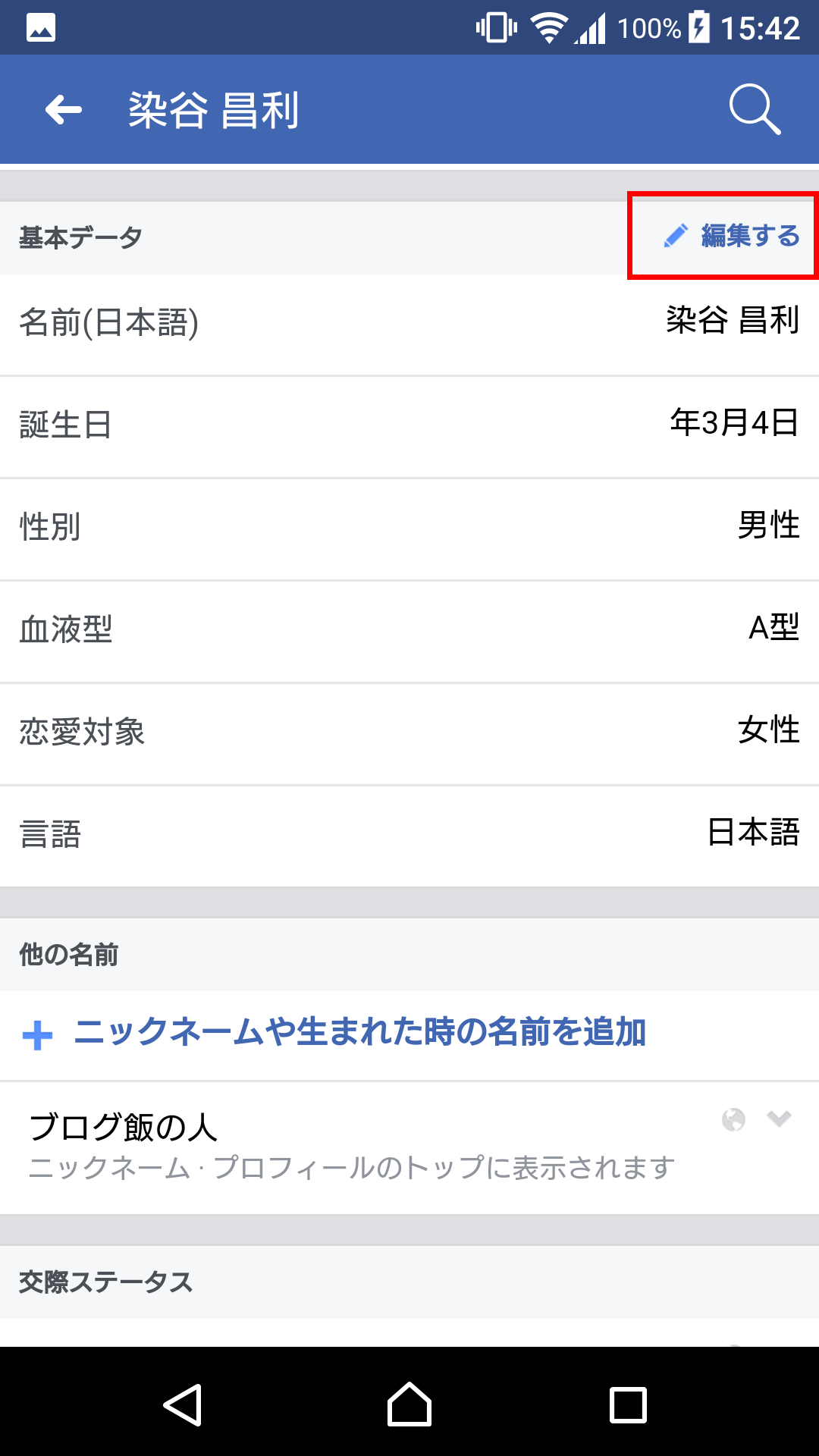Open search from the magnifier icon
This screenshot has width=819, height=1456.
pyautogui.click(x=755, y=110)
